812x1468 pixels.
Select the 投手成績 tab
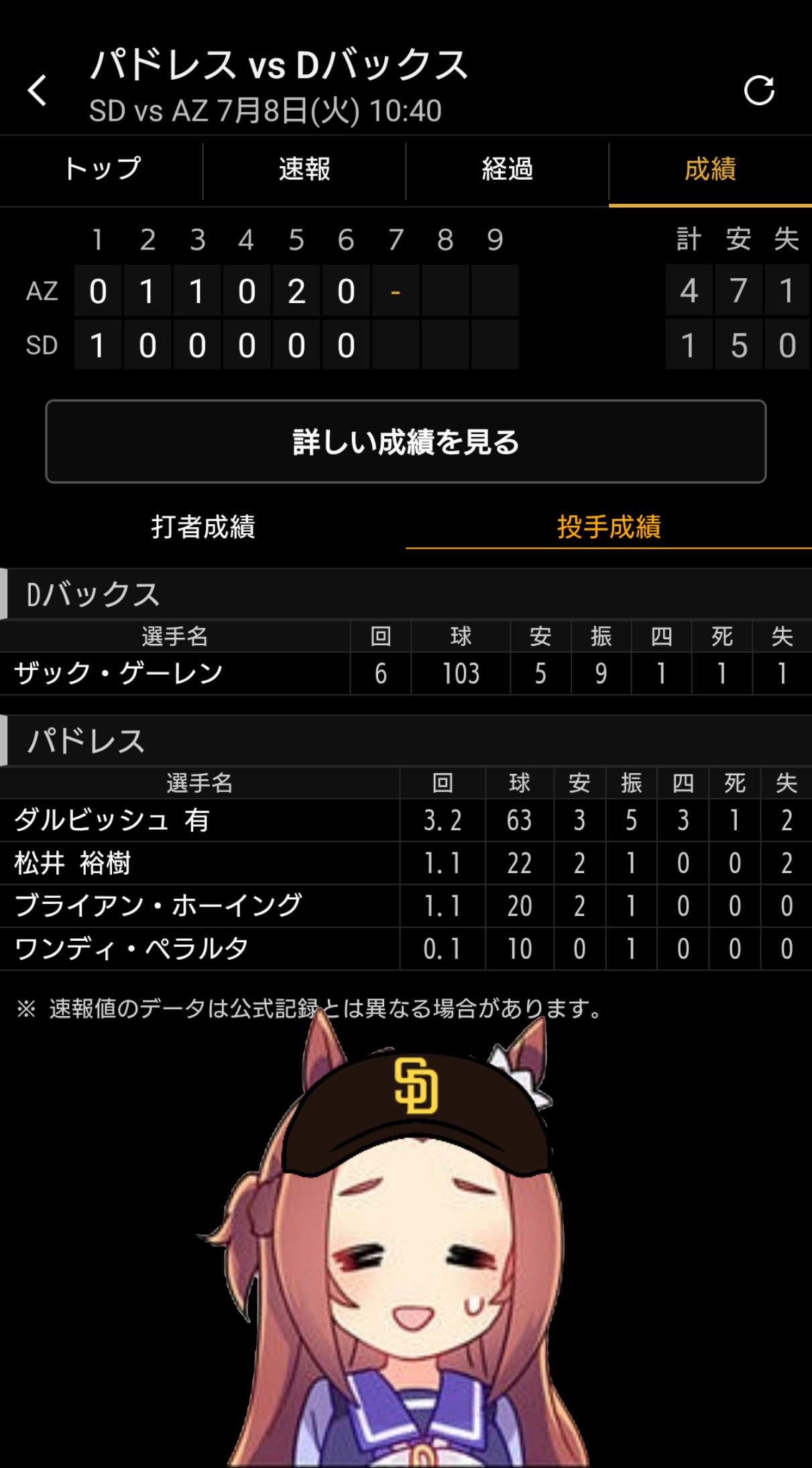click(609, 527)
